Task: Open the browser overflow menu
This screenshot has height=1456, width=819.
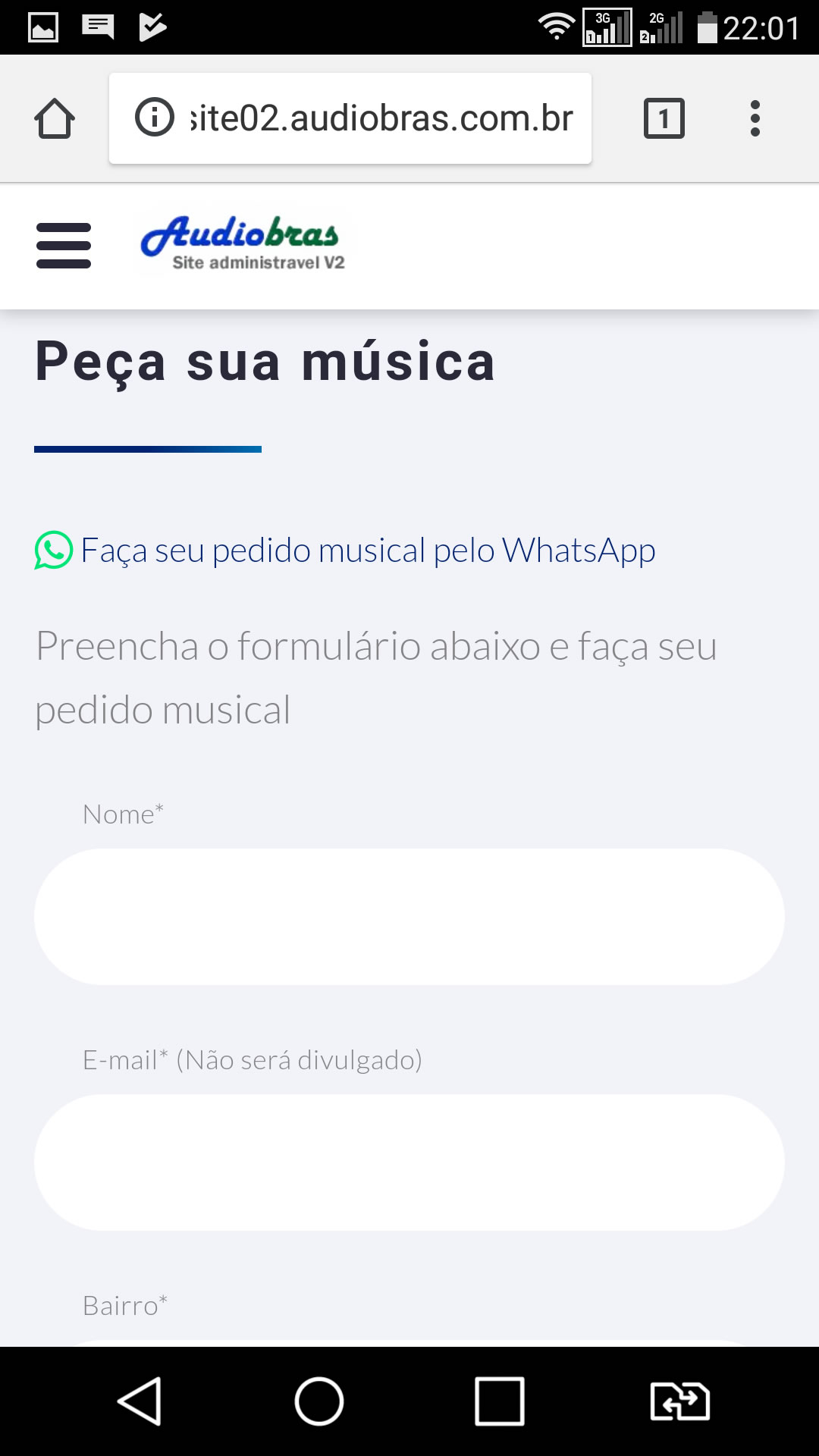Action: (755, 118)
